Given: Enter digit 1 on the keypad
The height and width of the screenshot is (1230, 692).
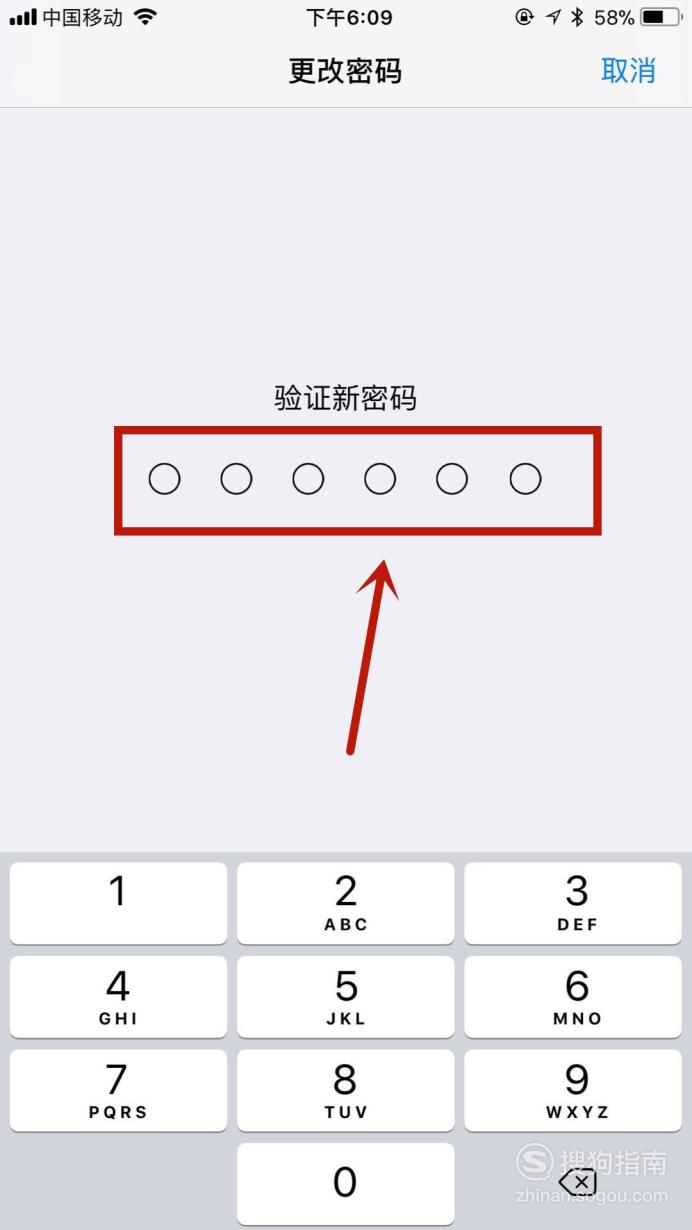Looking at the screenshot, I should [118, 902].
